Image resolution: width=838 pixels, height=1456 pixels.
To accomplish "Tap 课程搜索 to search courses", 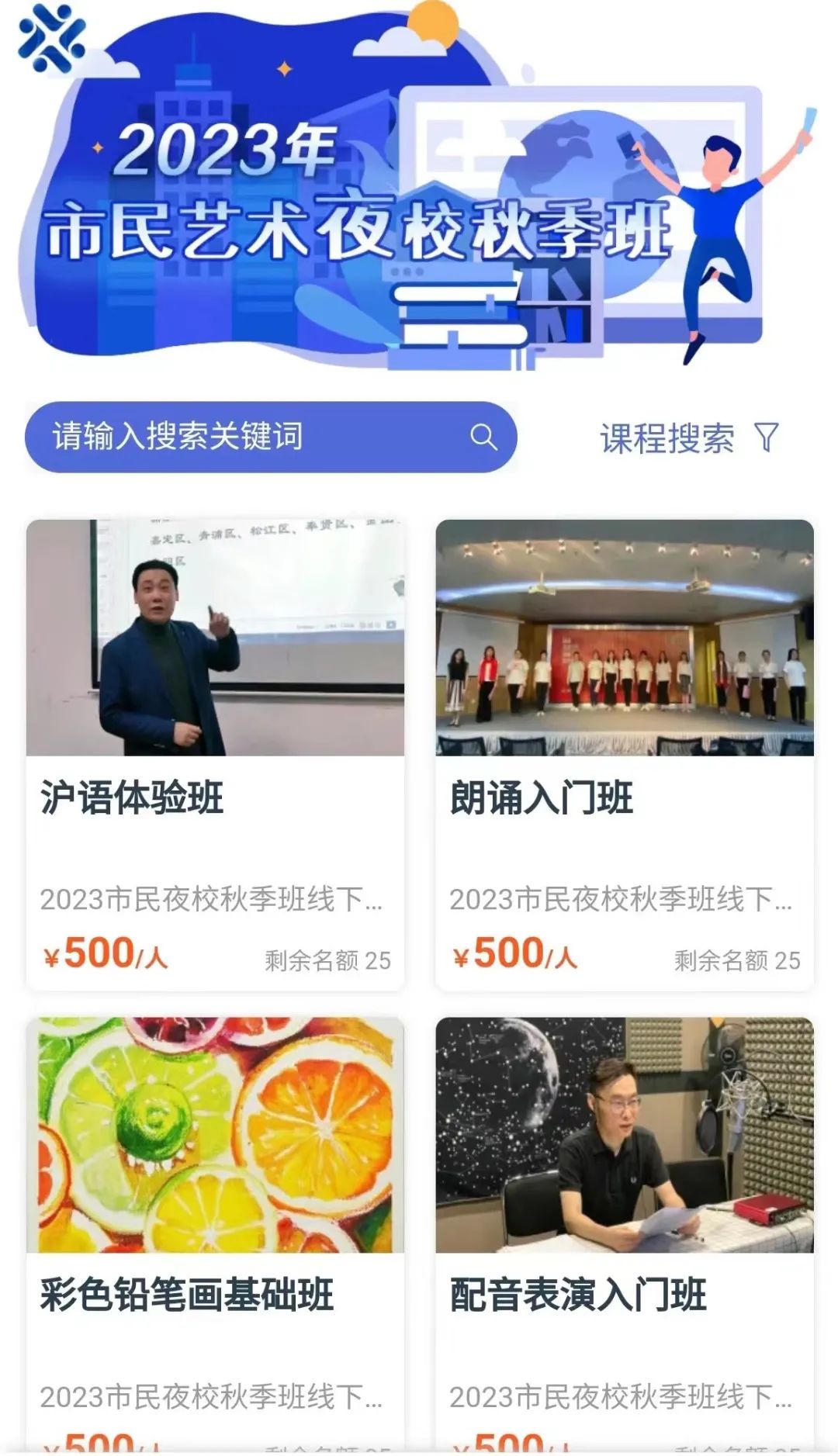I will pyautogui.click(x=667, y=437).
